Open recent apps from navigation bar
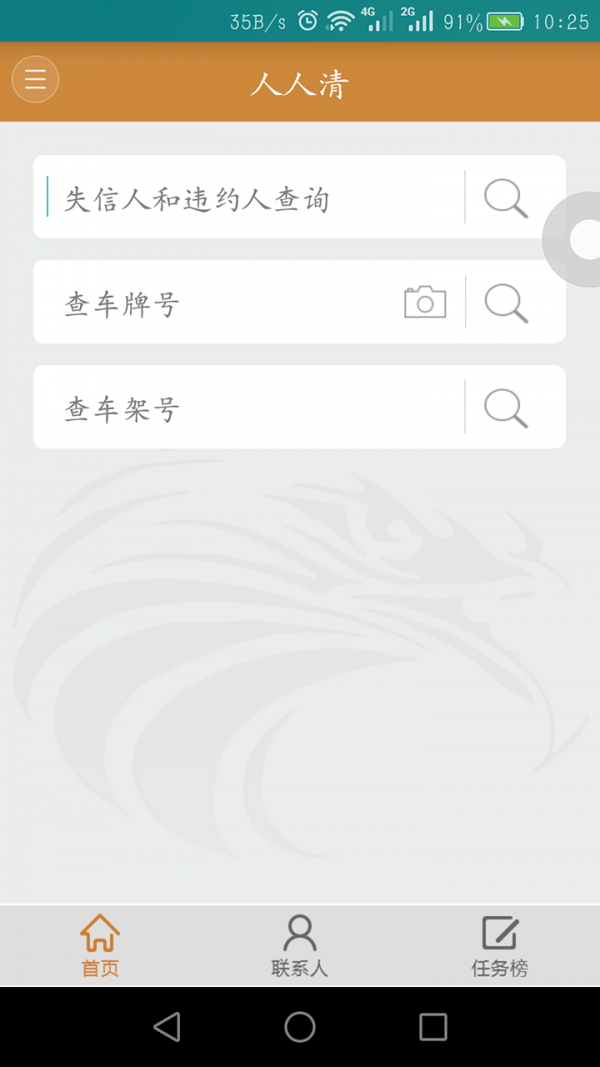Viewport: 600px width, 1067px height. point(433,1026)
